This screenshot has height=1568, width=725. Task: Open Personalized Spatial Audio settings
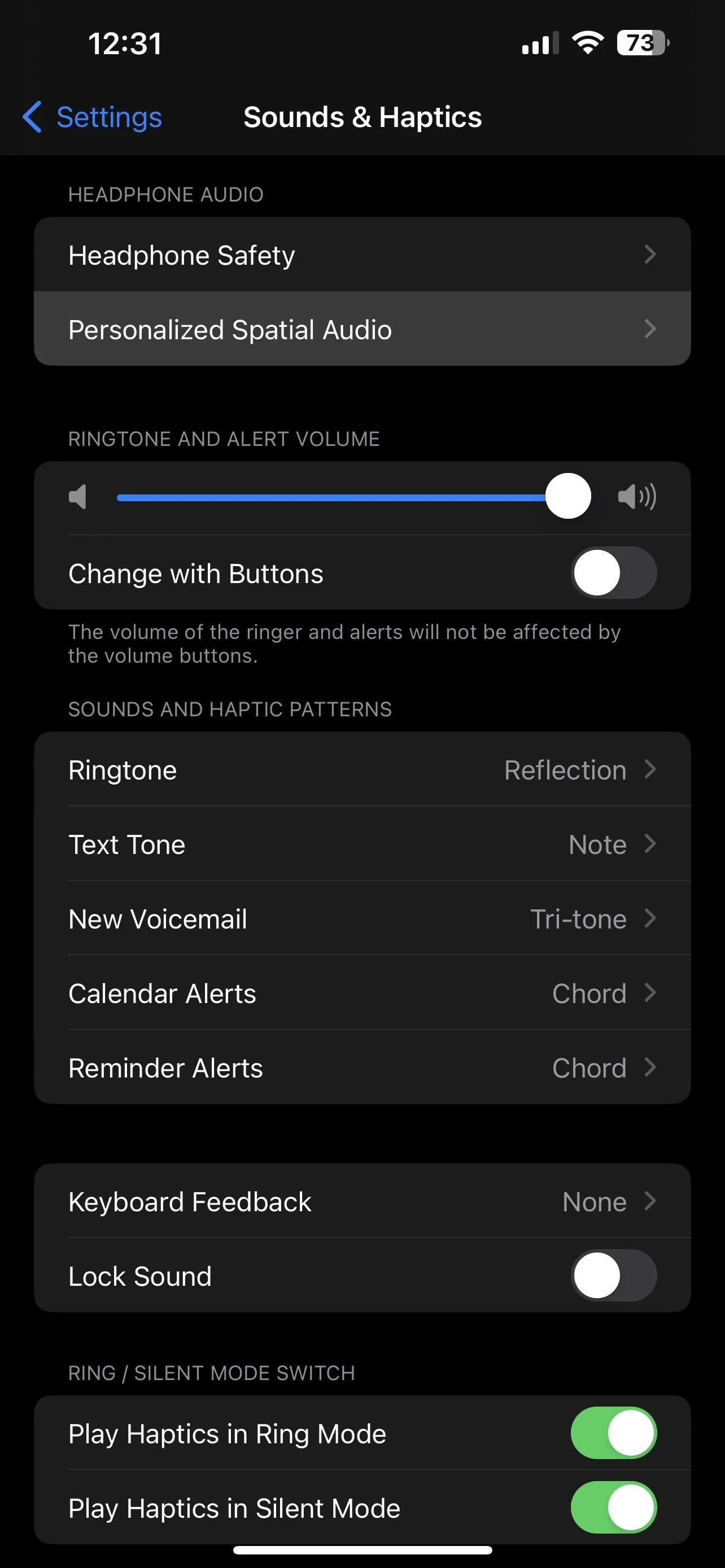pos(362,329)
